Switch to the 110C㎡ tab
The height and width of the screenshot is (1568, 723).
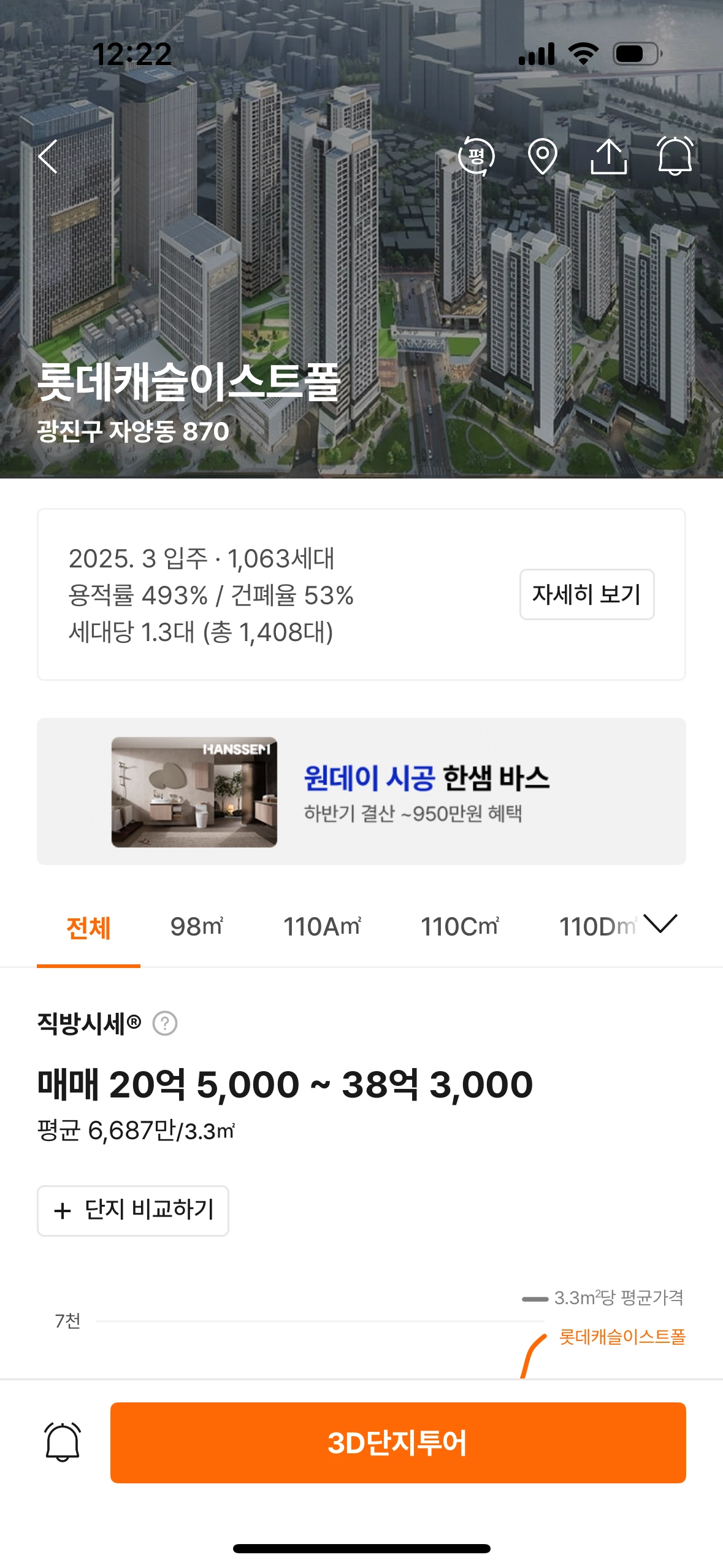coord(459,927)
